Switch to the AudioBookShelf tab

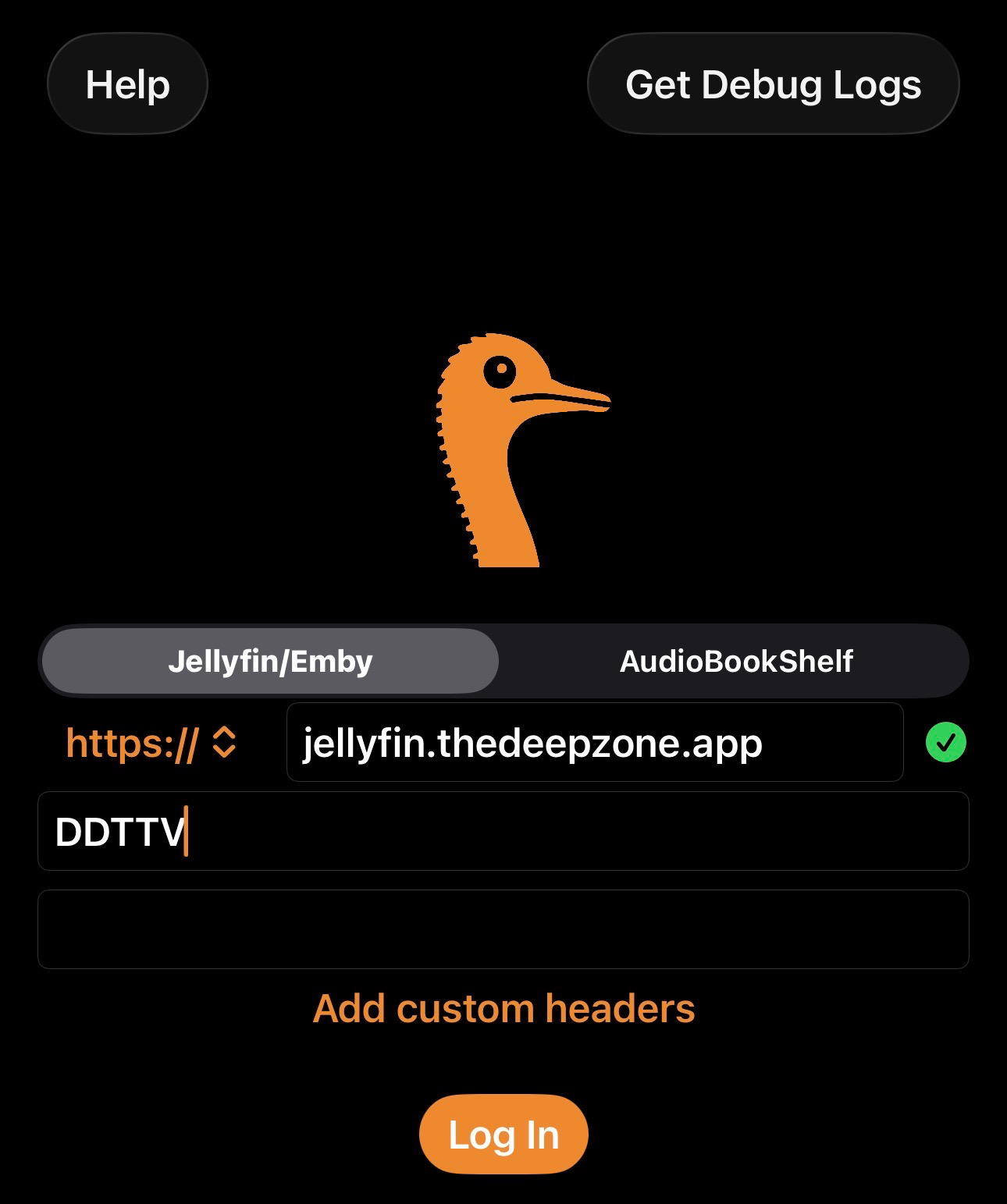click(x=735, y=661)
